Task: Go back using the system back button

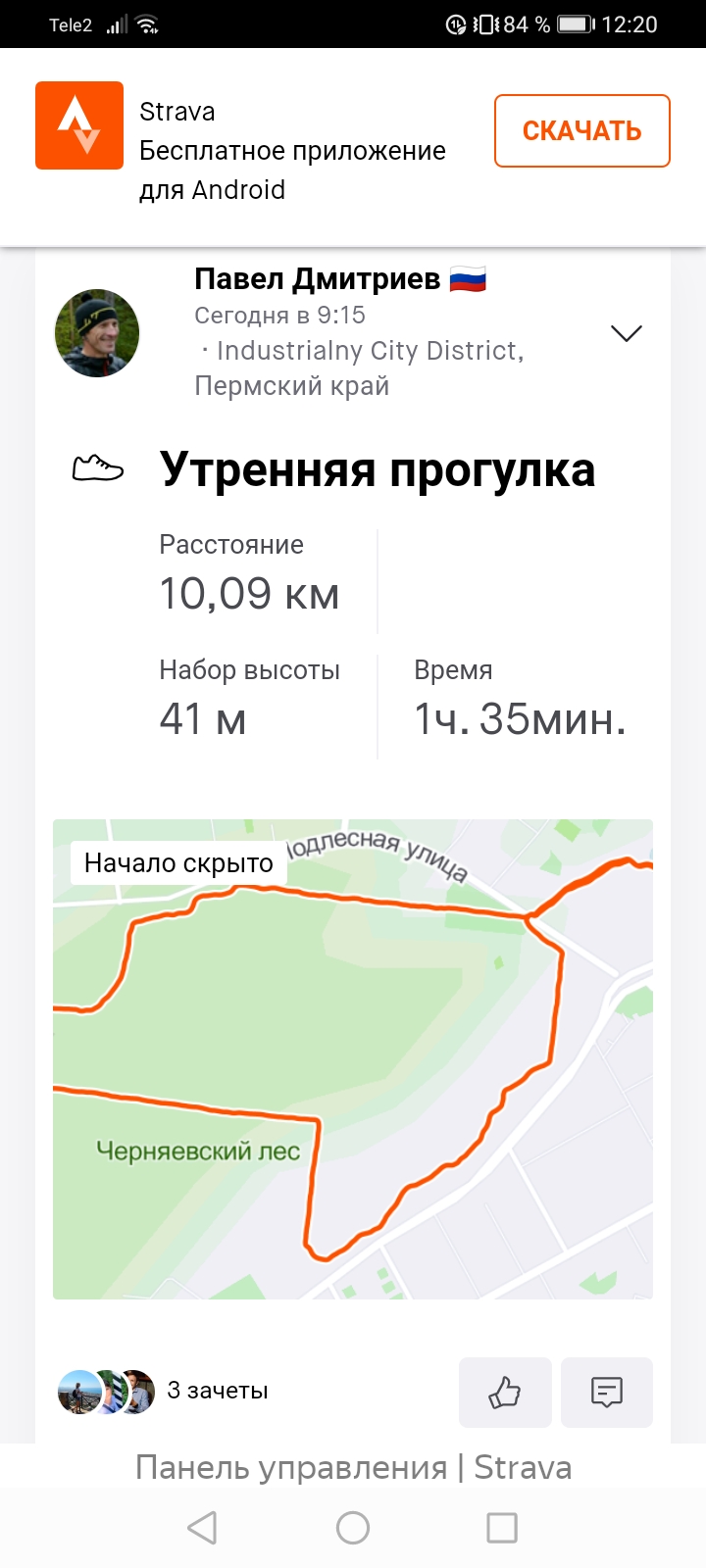Action: click(x=202, y=1527)
